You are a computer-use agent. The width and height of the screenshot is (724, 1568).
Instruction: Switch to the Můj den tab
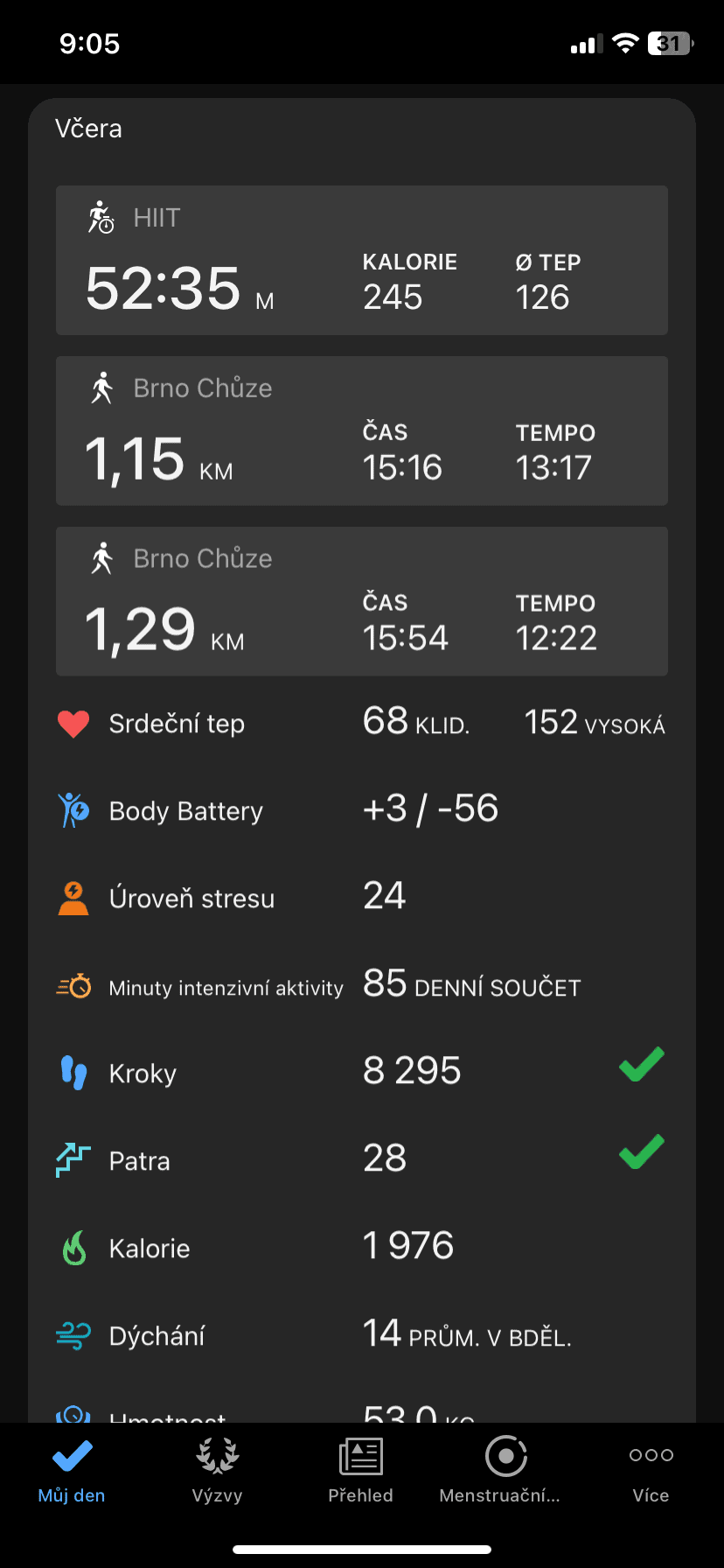[x=72, y=1472]
